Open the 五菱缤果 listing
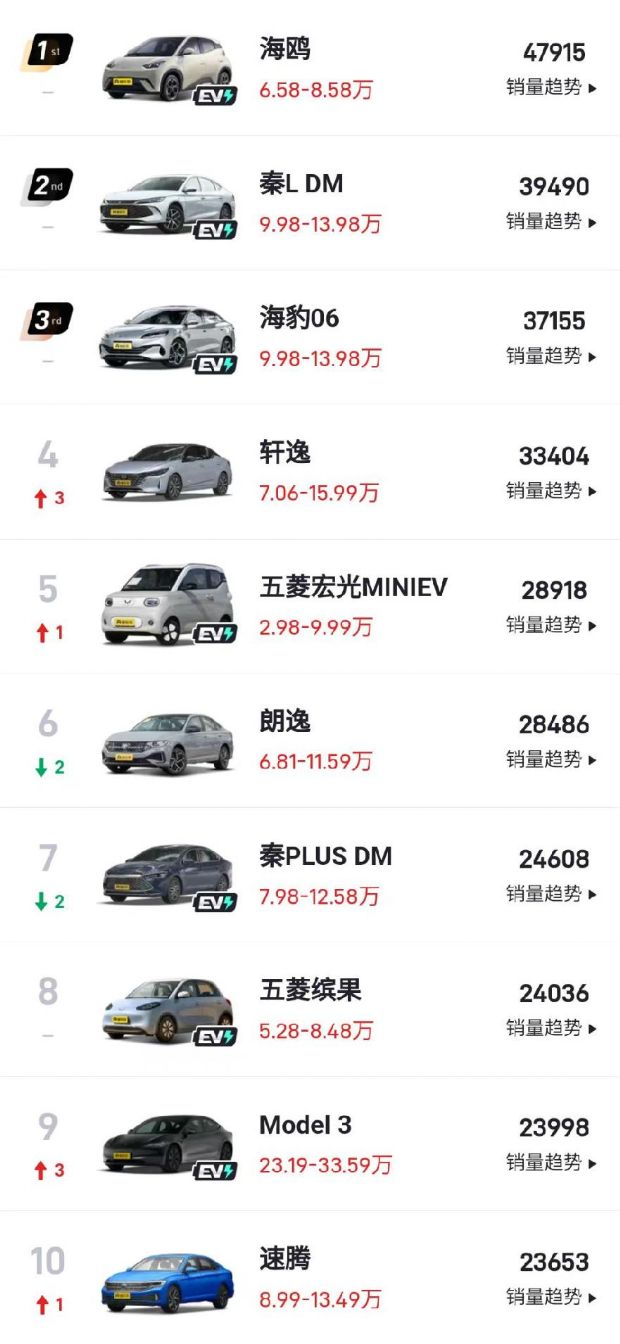The width and height of the screenshot is (620, 1344). coord(310,991)
